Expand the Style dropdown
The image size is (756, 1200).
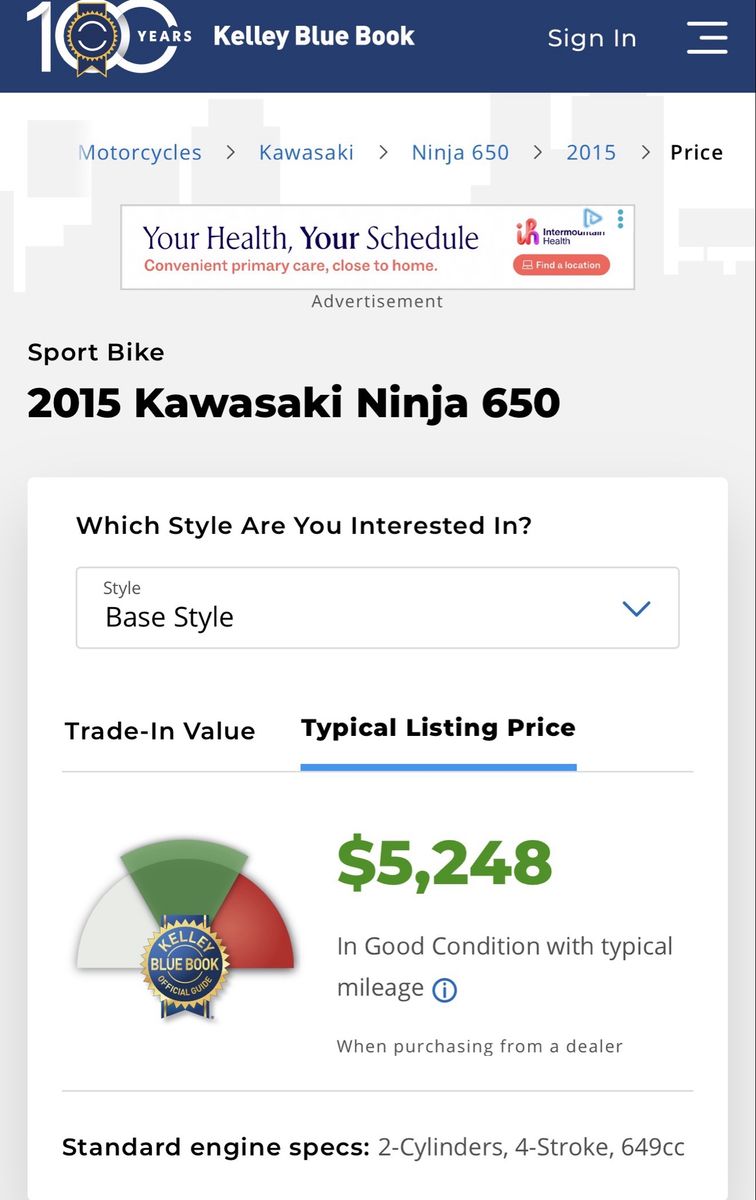377,608
